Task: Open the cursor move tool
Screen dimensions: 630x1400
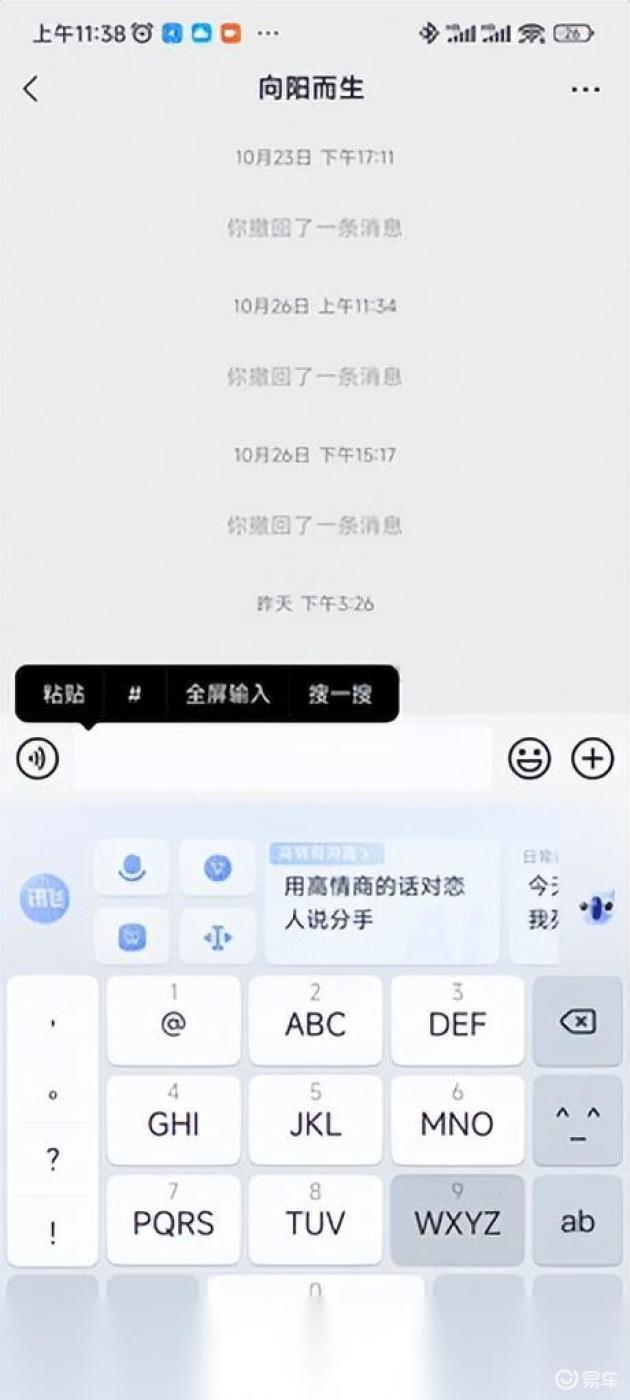Action: (217, 937)
